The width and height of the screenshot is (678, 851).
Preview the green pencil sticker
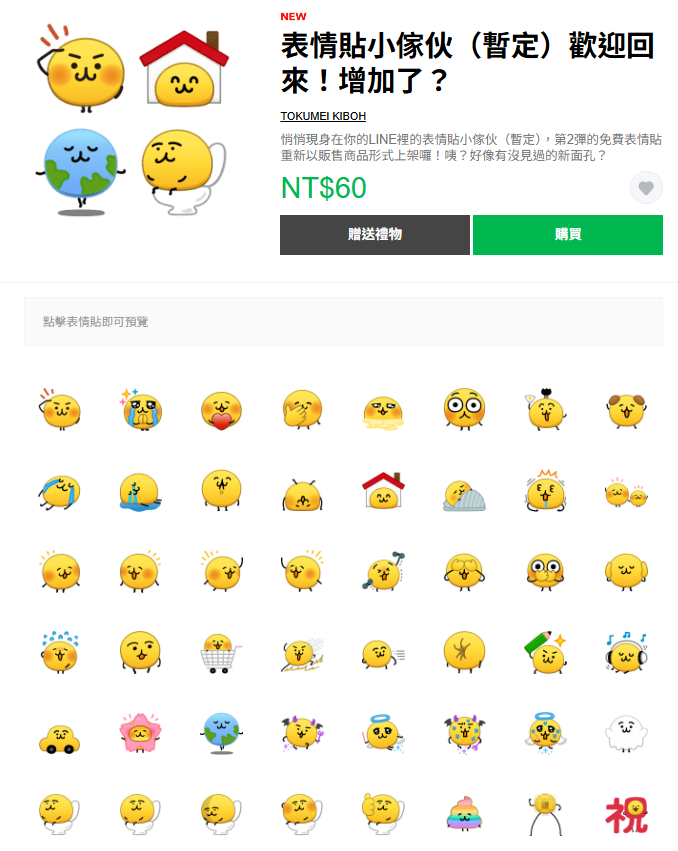545,652
